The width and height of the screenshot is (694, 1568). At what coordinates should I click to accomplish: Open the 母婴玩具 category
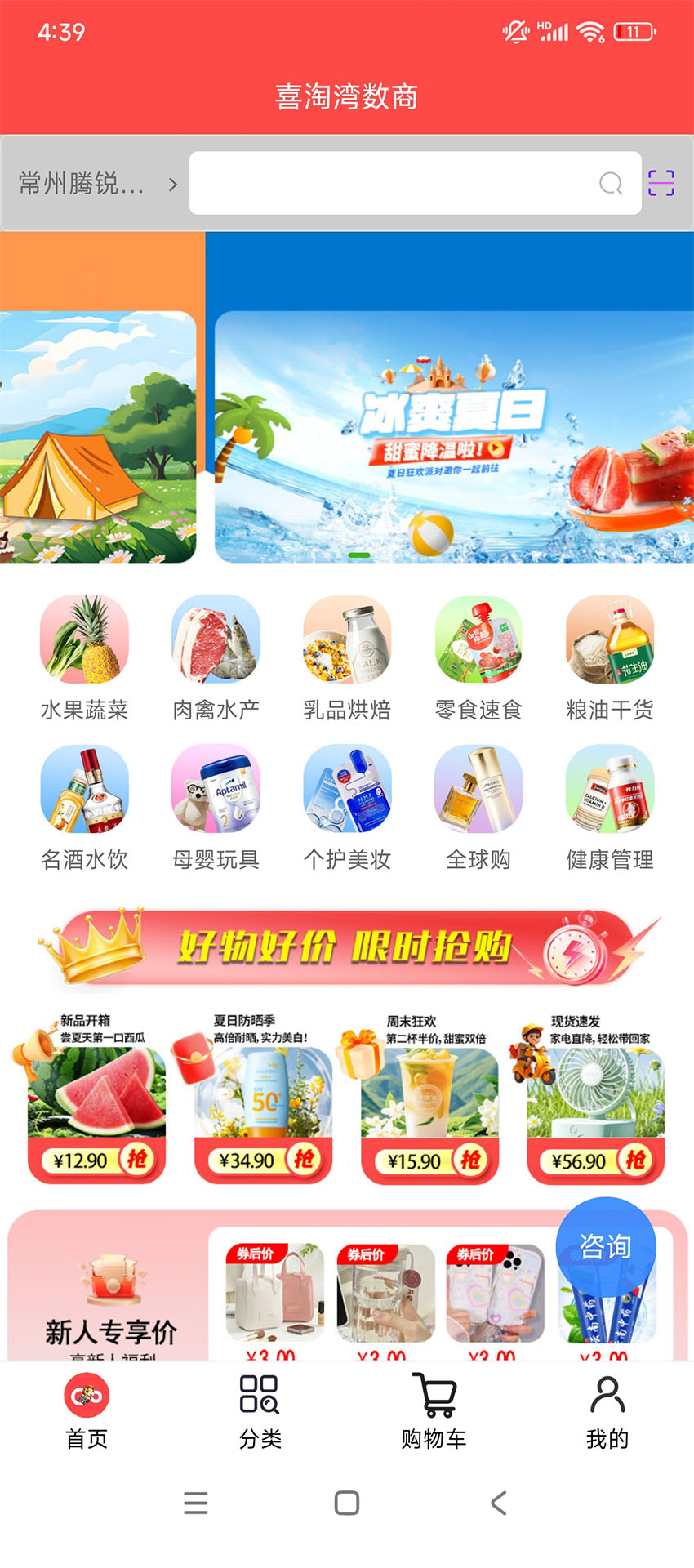pos(216,808)
